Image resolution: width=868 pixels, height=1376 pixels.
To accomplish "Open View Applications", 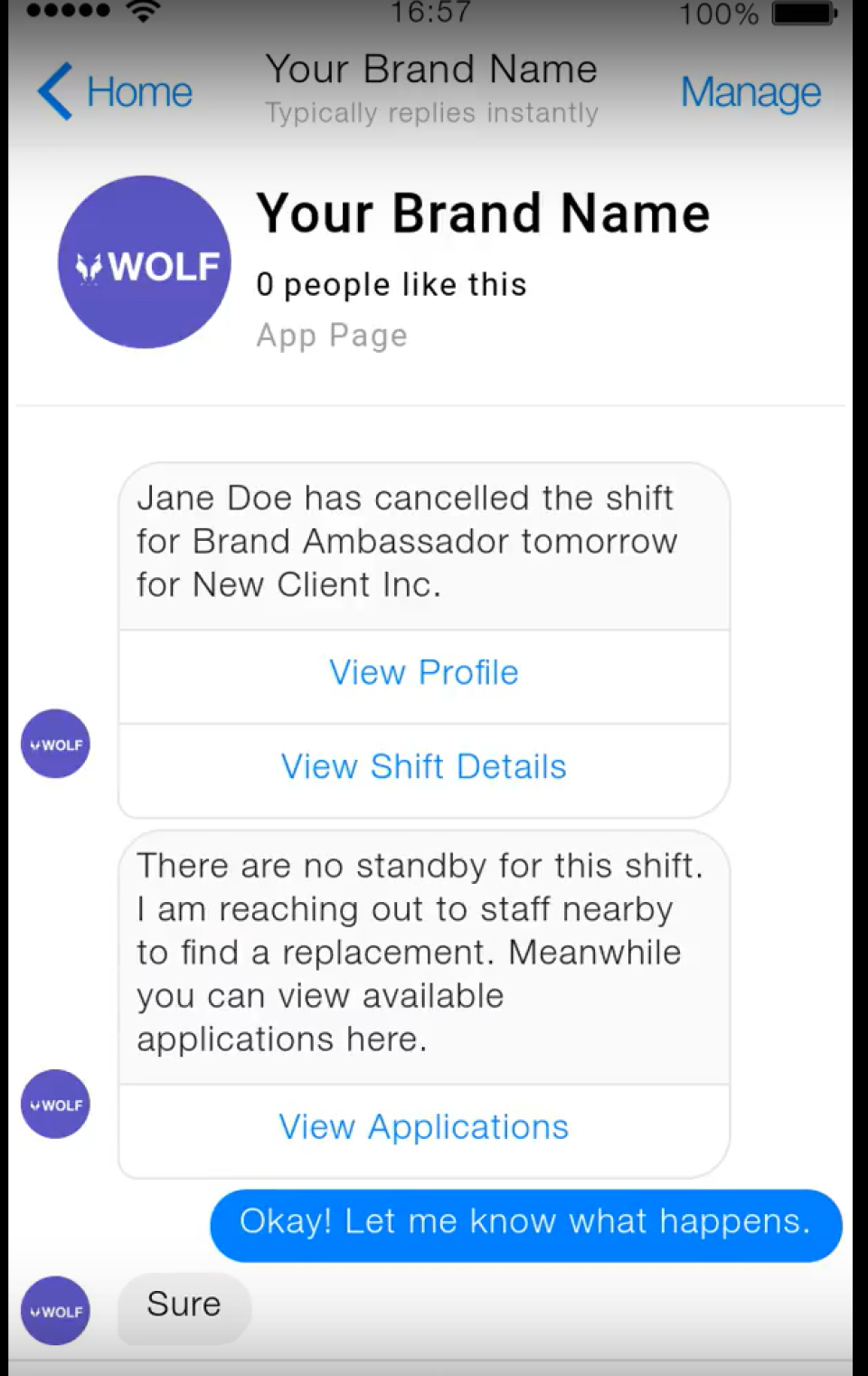I will (x=423, y=1126).
